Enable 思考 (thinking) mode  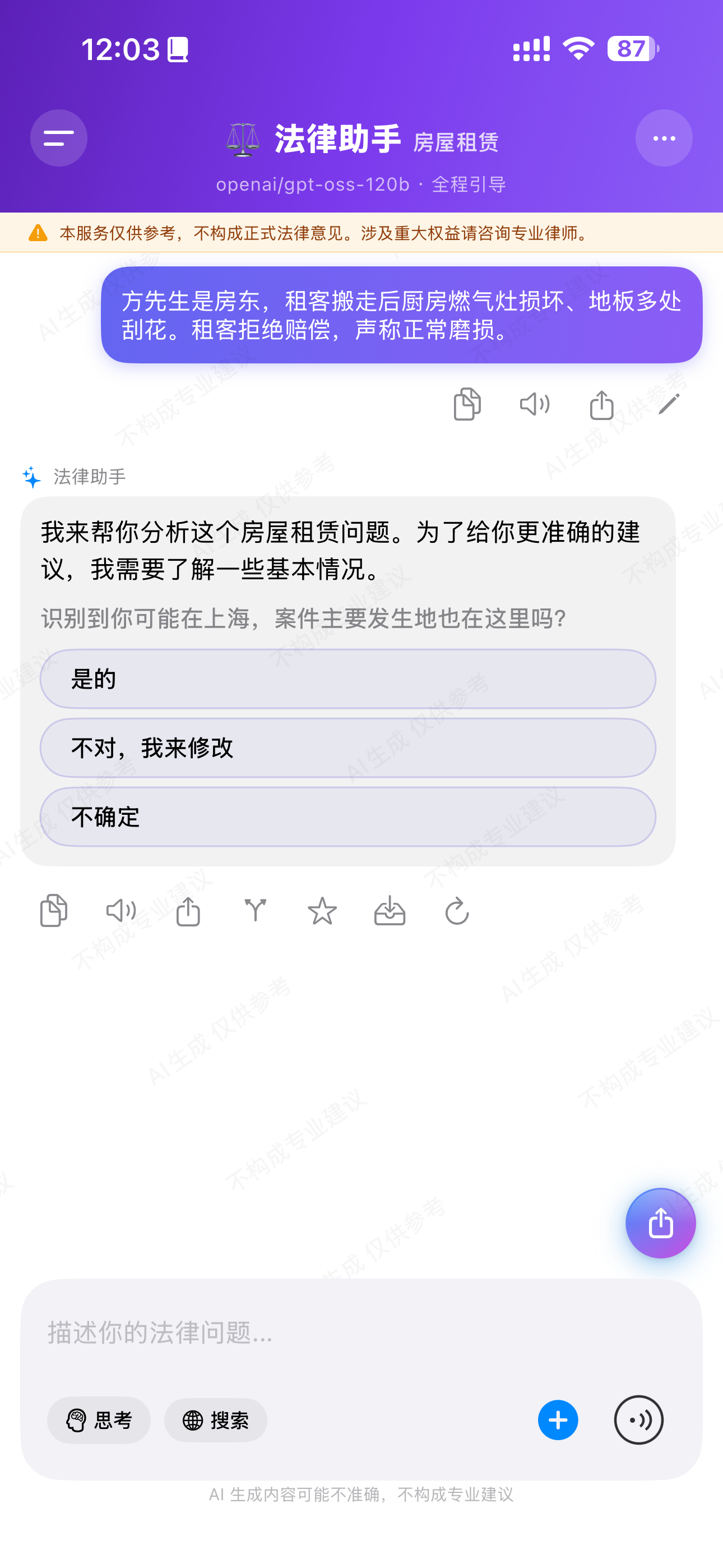click(98, 1421)
